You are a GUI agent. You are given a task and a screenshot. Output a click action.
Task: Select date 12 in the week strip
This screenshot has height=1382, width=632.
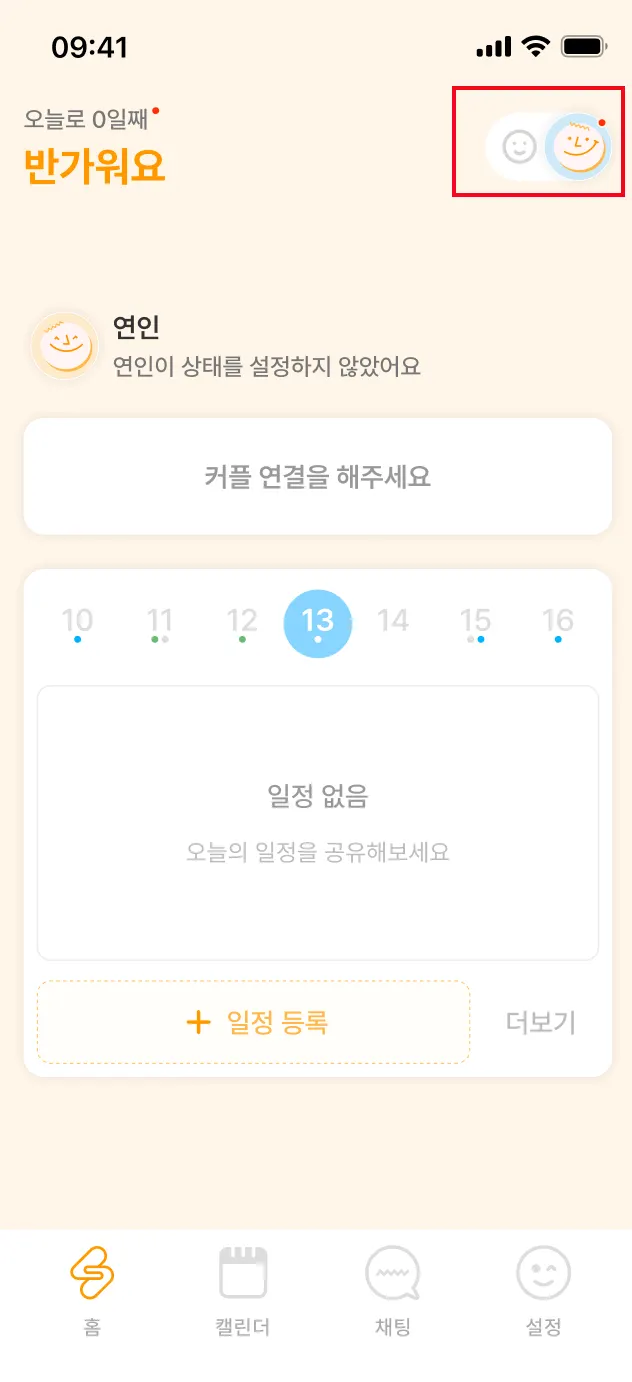[242, 622]
